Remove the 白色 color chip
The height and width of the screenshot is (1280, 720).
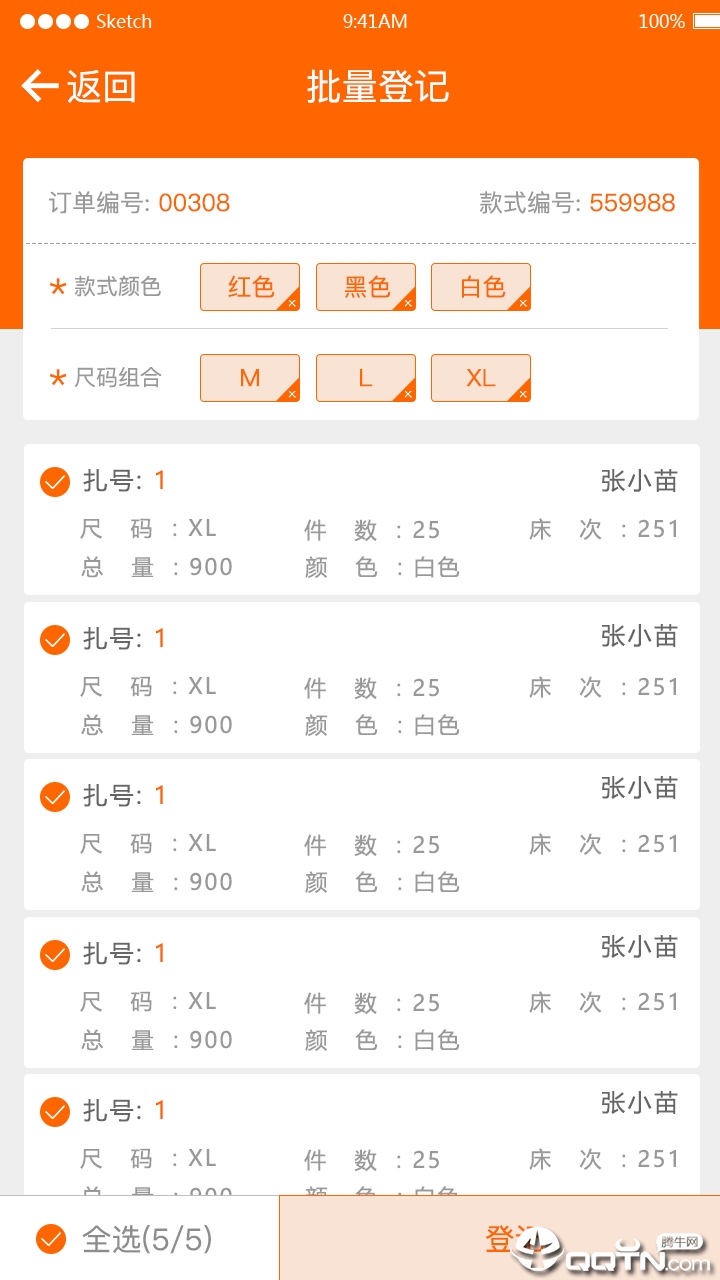[x=522, y=303]
